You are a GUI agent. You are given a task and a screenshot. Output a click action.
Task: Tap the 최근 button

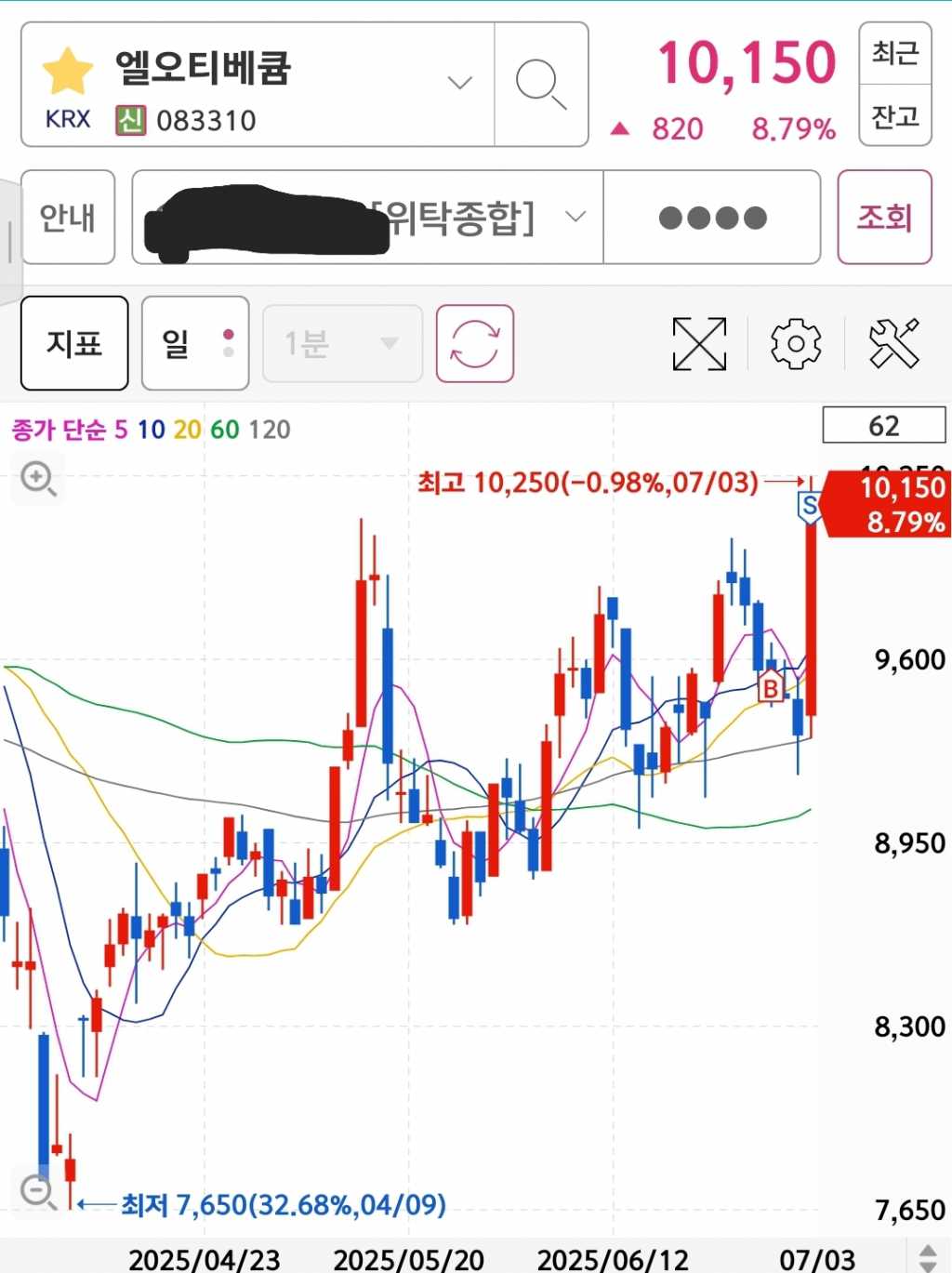[894, 53]
